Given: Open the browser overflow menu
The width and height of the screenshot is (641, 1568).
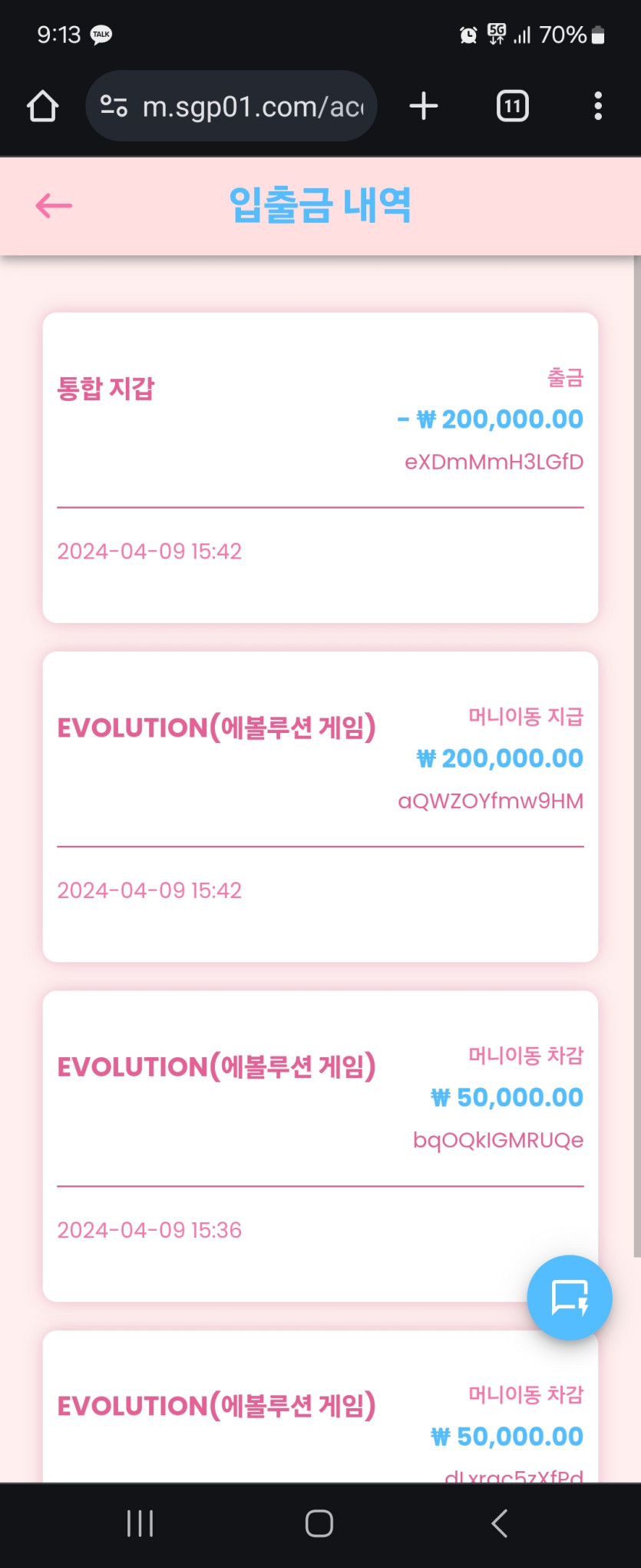Looking at the screenshot, I should pyautogui.click(x=598, y=106).
